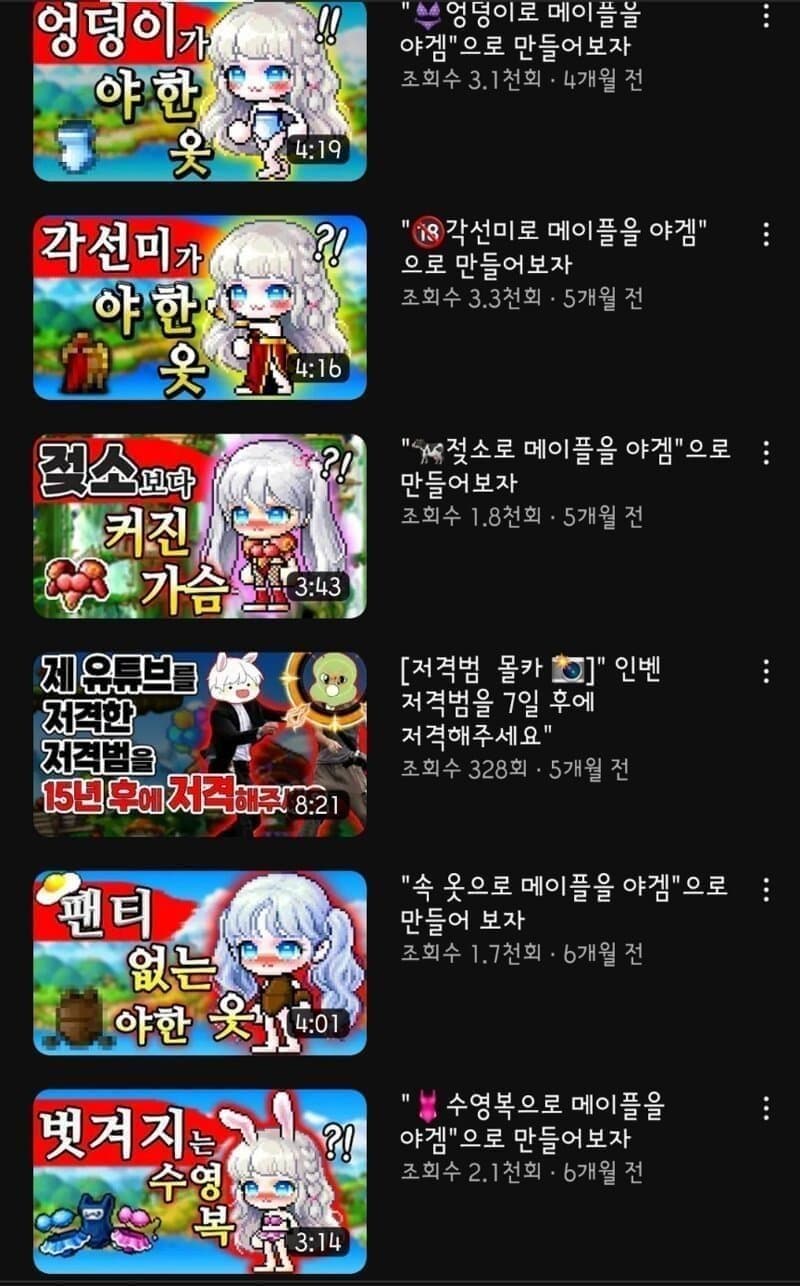Screen dimensions: 800x1286
Task: Open overflow menu for 속 옷으로 메이플 video
Action: (x=766, y=889)
